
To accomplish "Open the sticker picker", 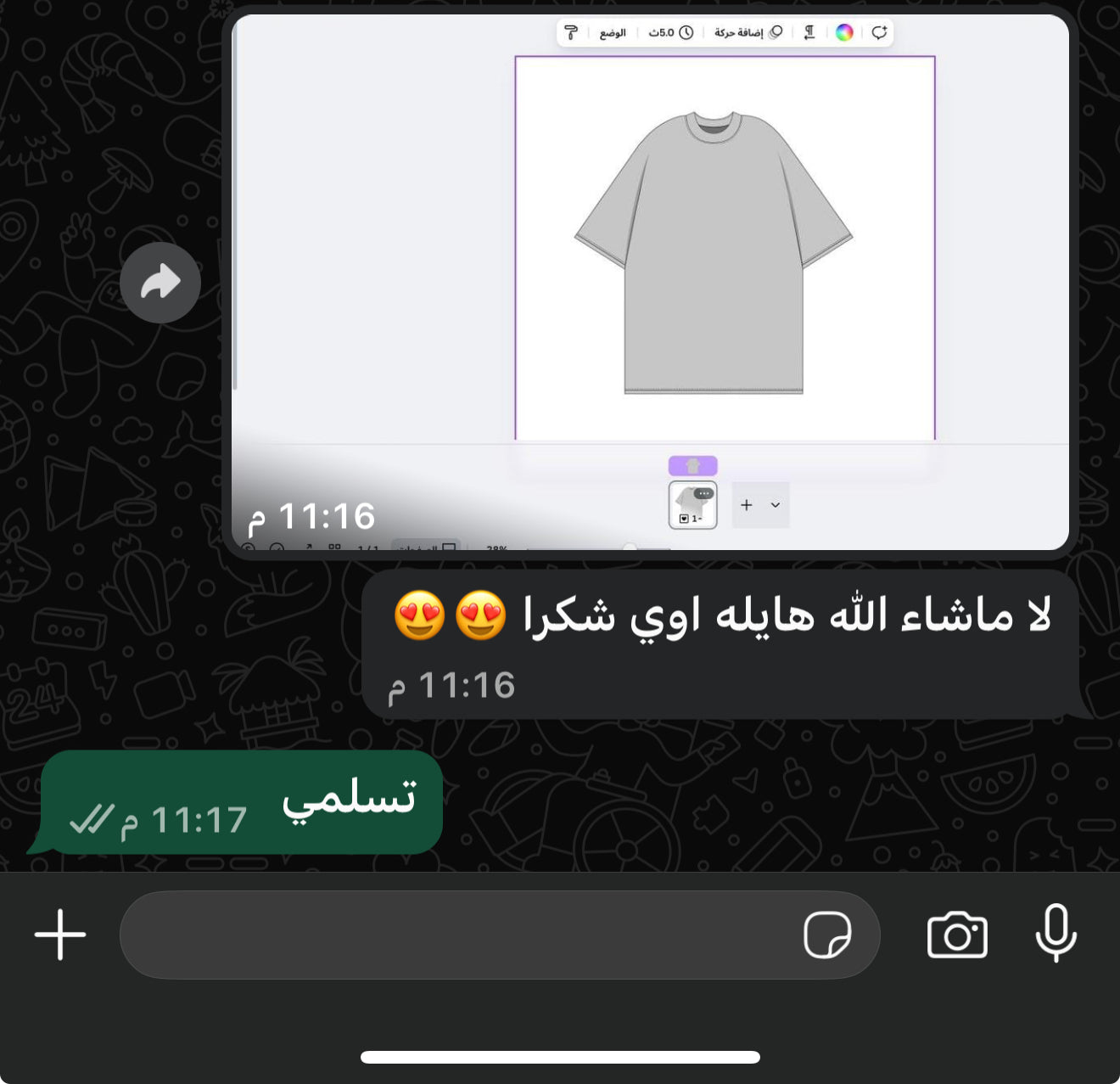I will point(827,935).
